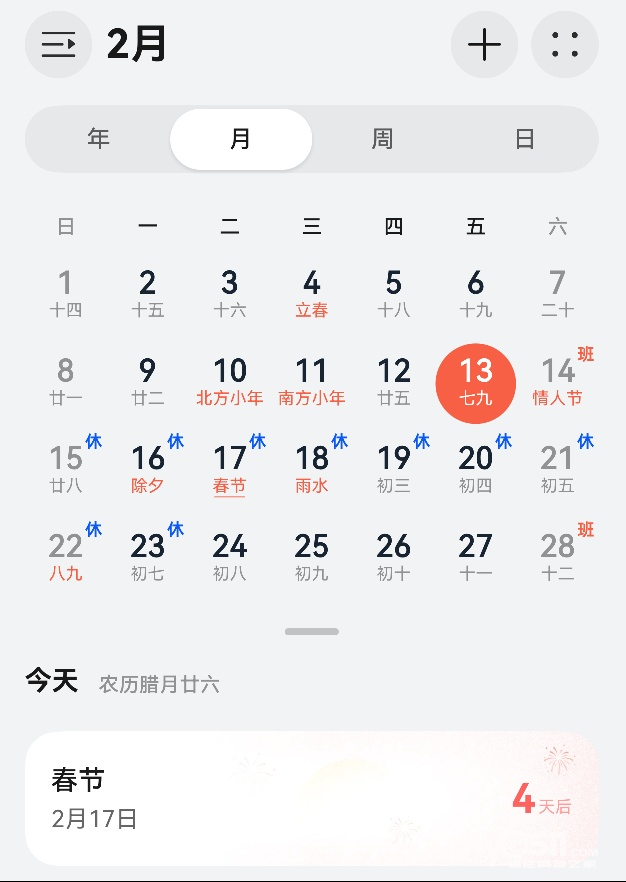Select February 1 date
626x882 pixels.
click(66, 294)
